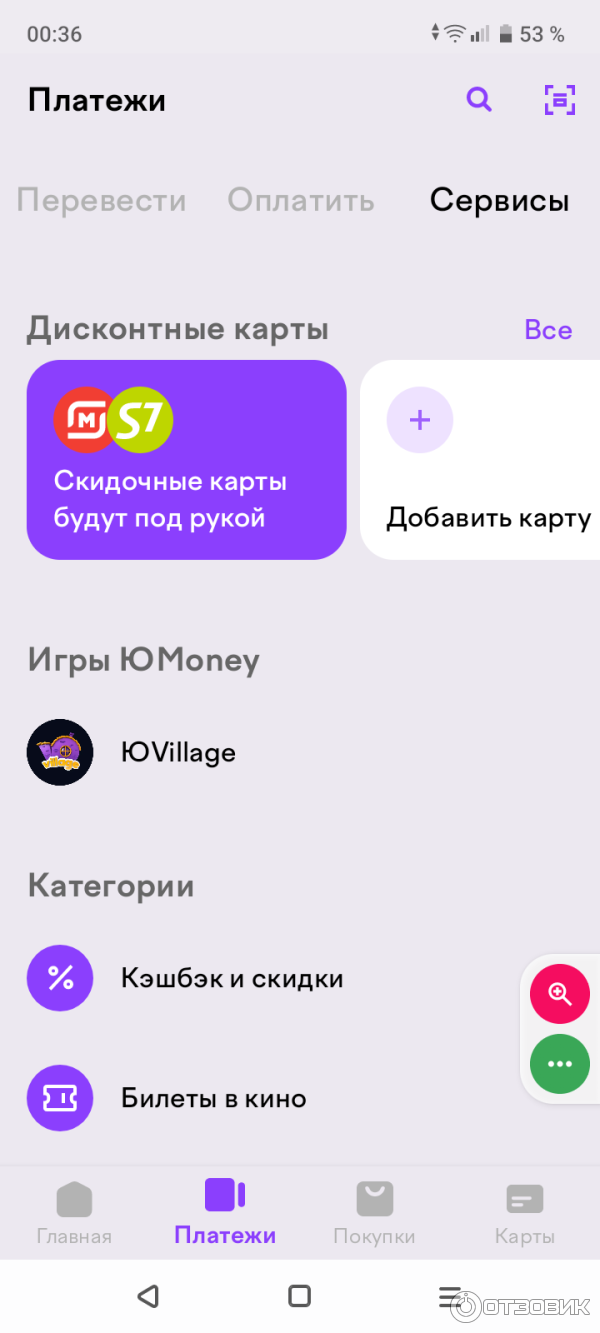Tap the pink zoom floating button

tap(560, 994)
